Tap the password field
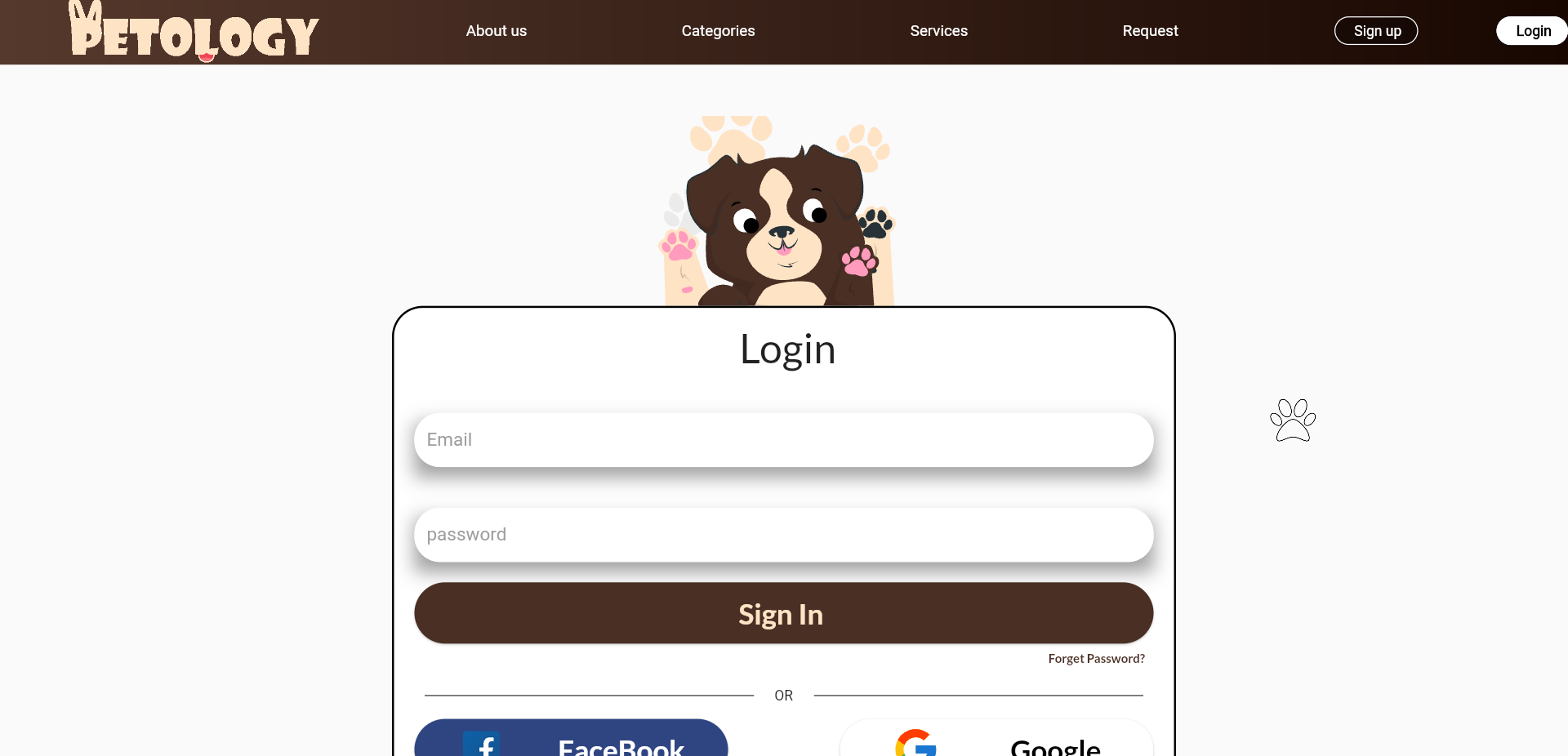 (783, 535)
